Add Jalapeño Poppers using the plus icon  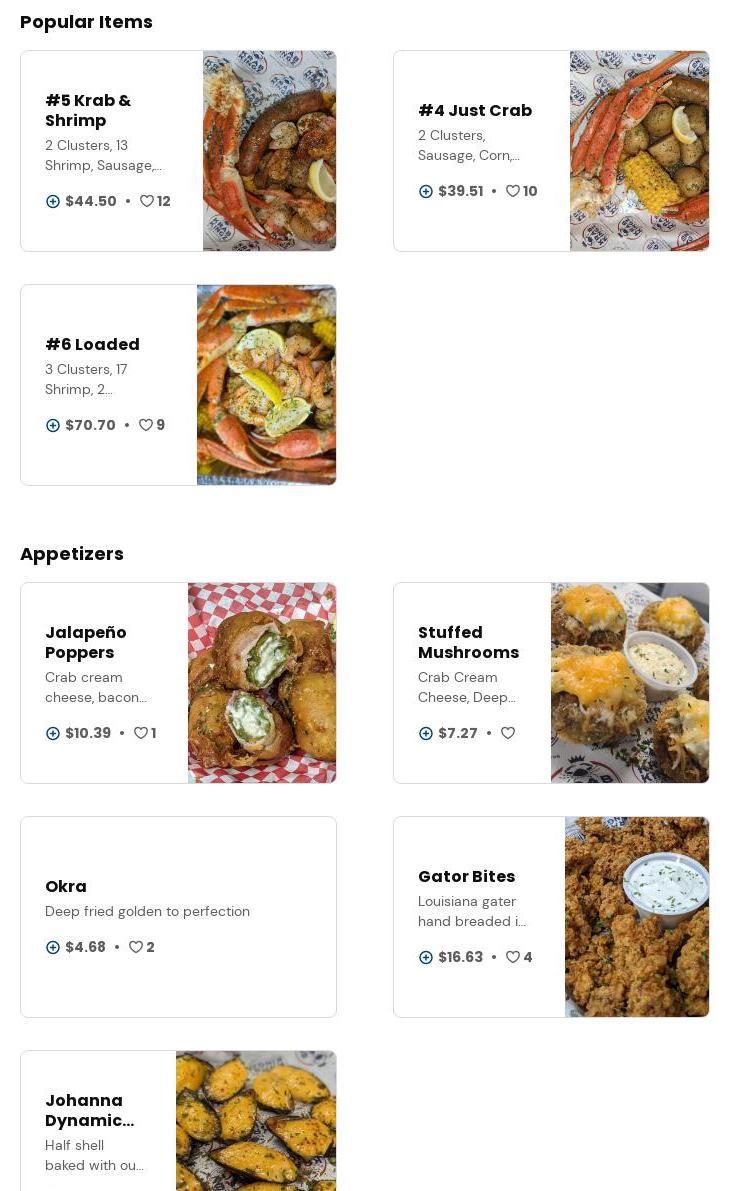pos(53,733)
